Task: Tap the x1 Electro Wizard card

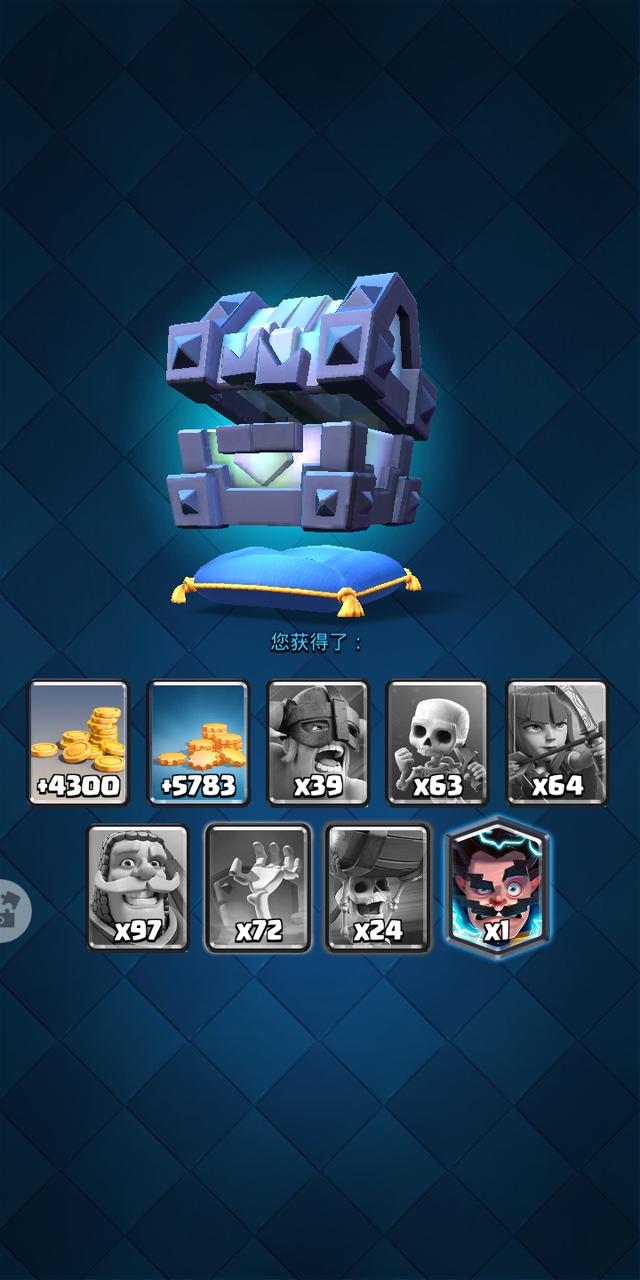Action: tap(497, 887)
